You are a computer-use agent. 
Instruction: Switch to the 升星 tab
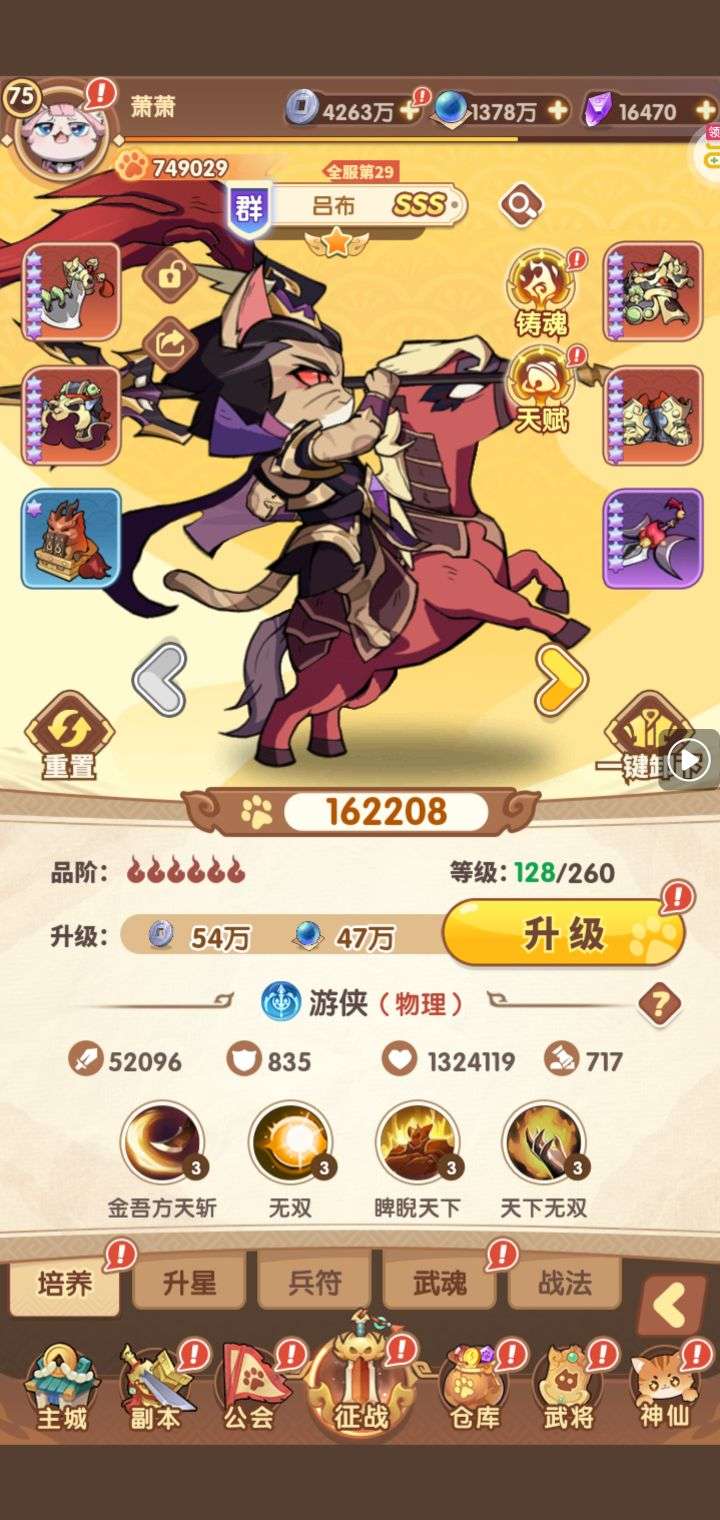[190, 1282]
